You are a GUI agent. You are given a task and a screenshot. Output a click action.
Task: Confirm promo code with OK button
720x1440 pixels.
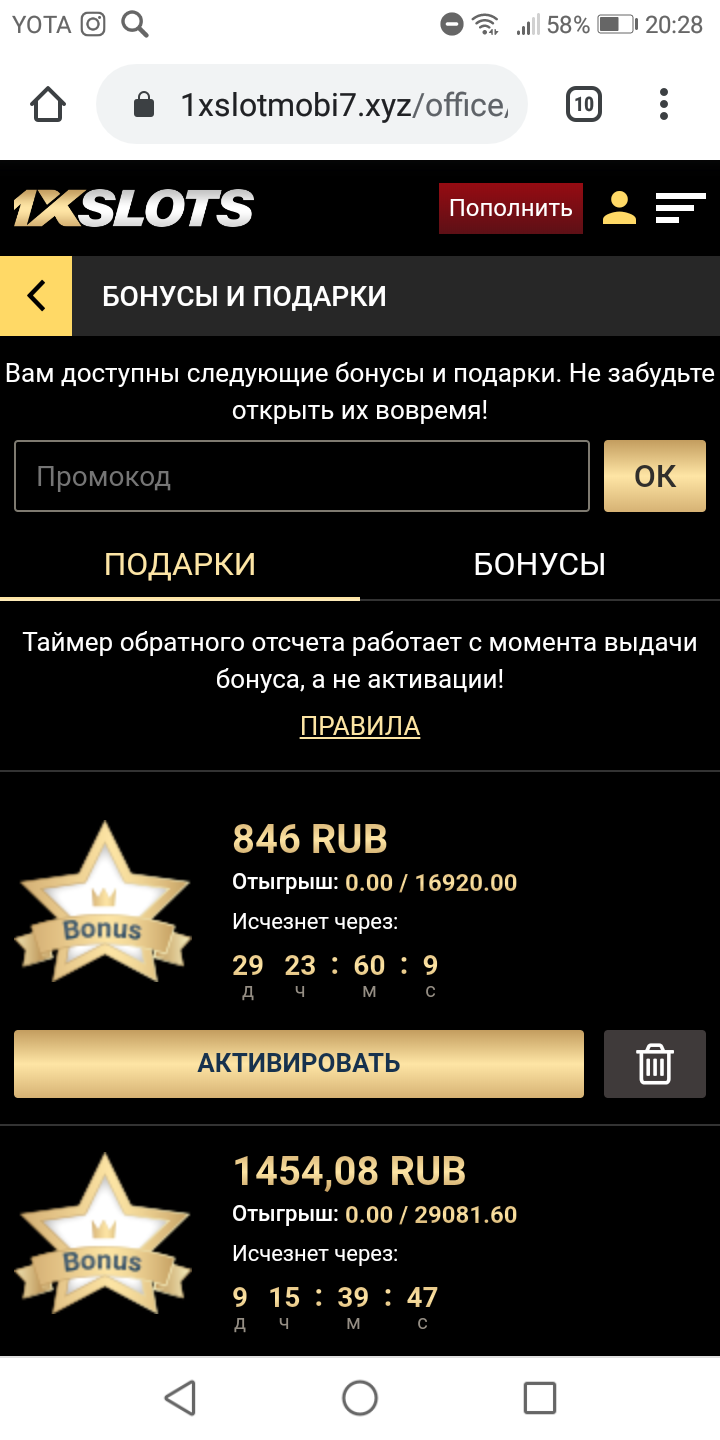coord(655,476)
